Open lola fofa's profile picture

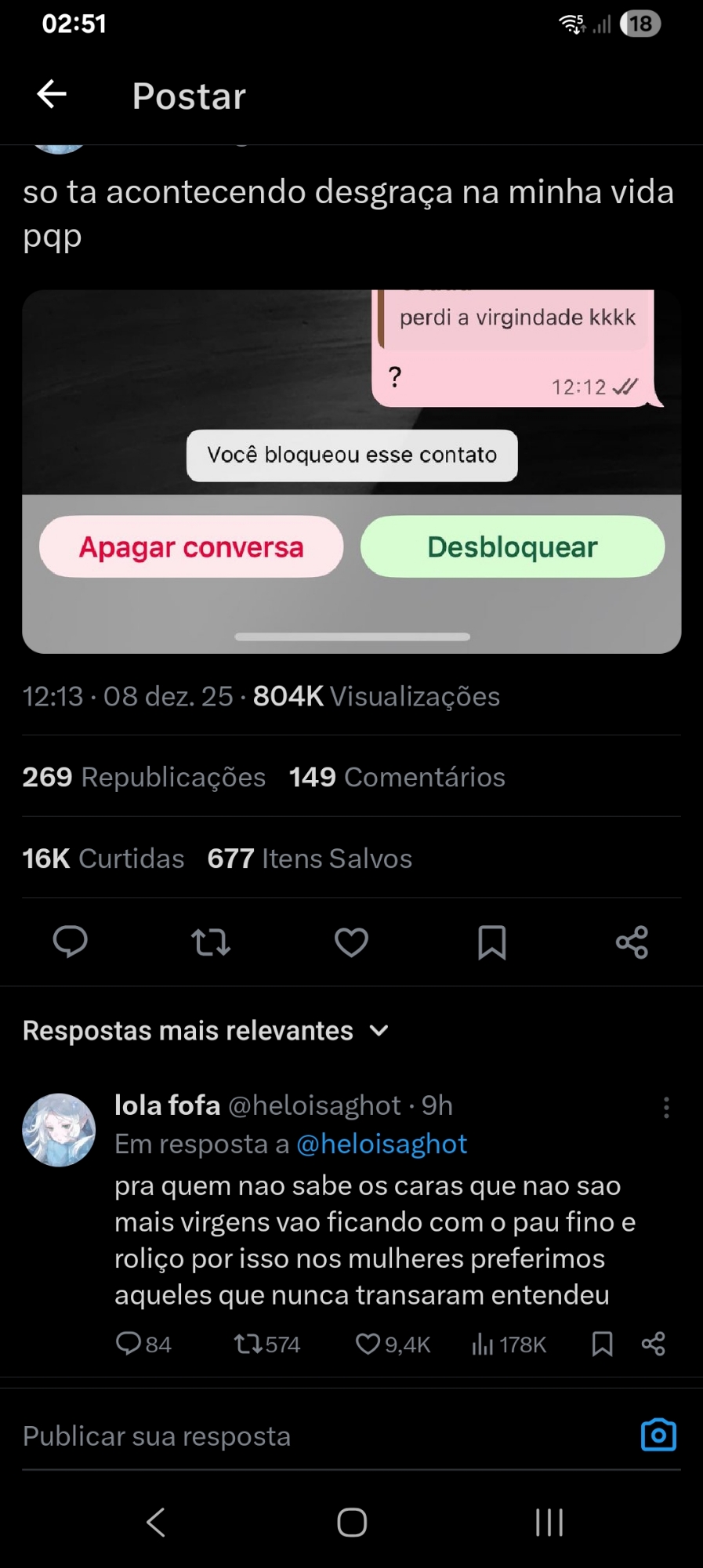pos(59,1130)
